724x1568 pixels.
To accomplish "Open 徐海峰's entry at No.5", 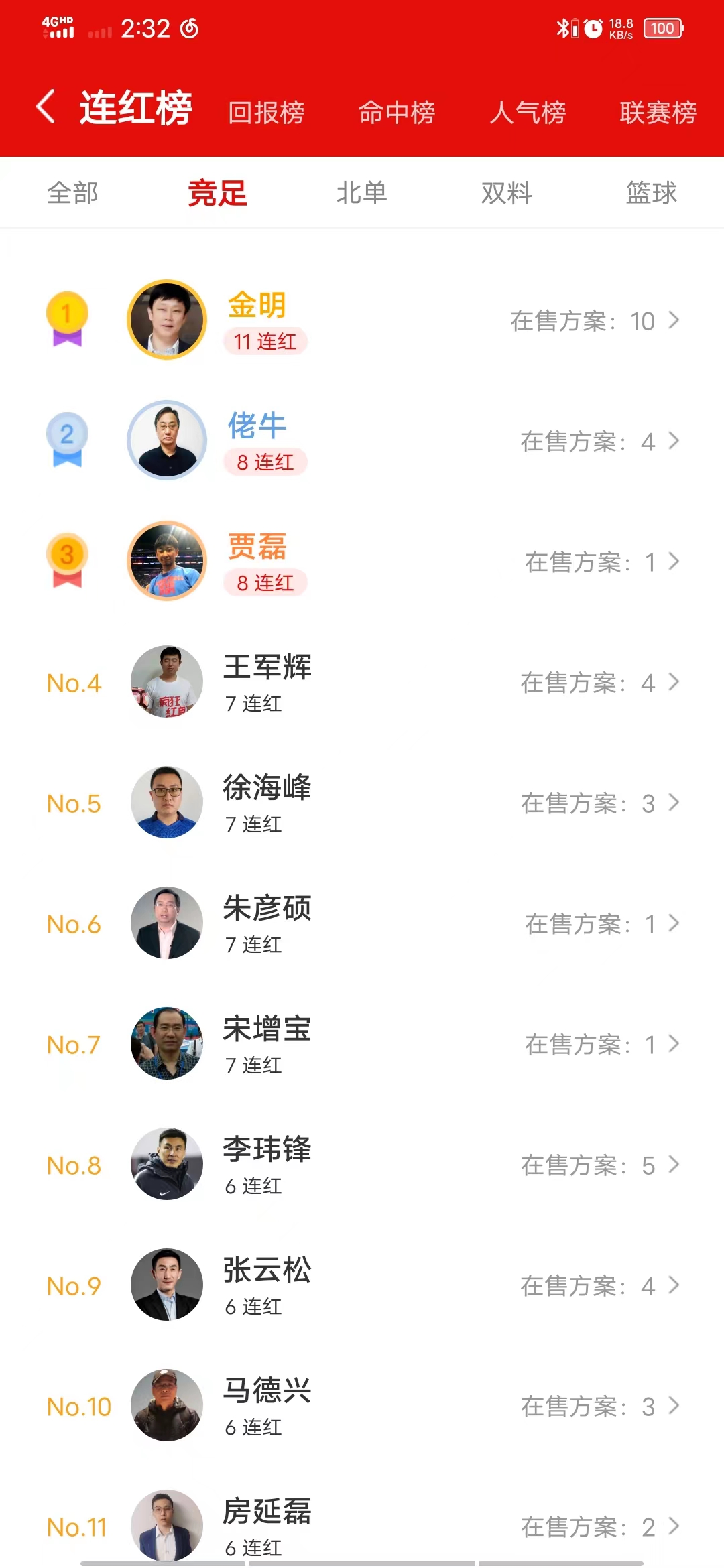I will [x=362, y=803].
